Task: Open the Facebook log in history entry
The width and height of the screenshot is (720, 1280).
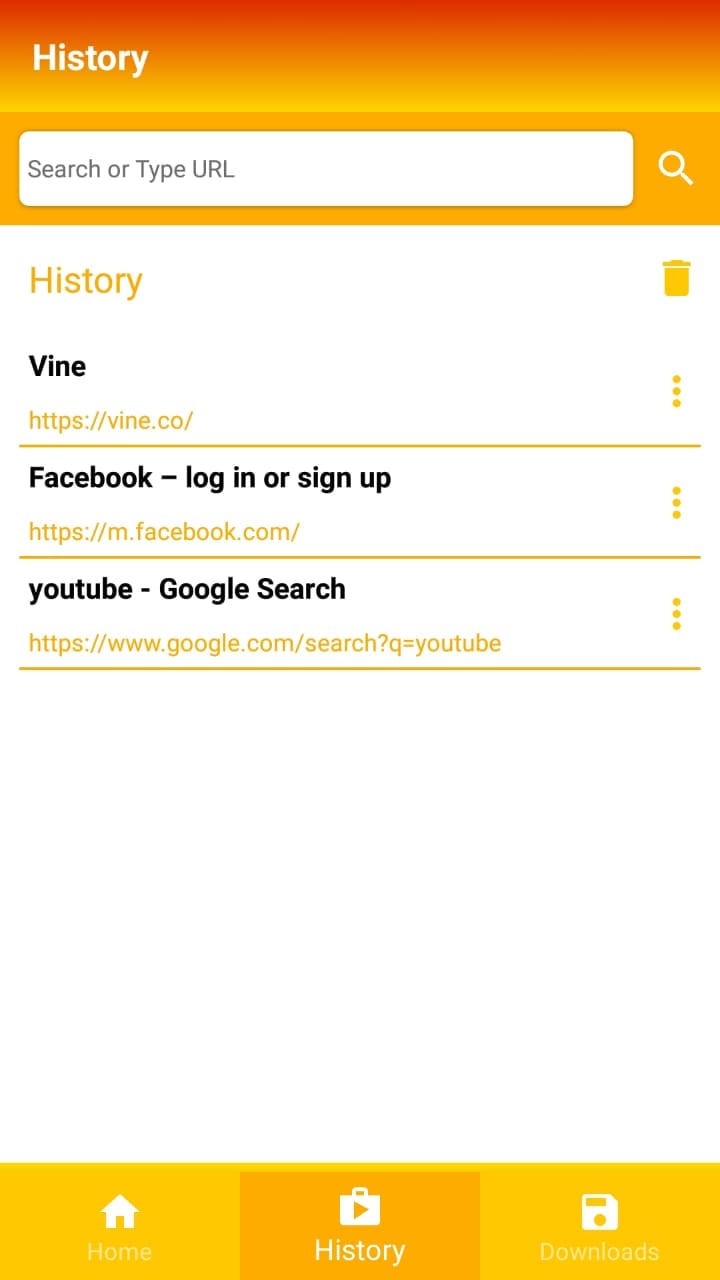Action: pos(330,503)
